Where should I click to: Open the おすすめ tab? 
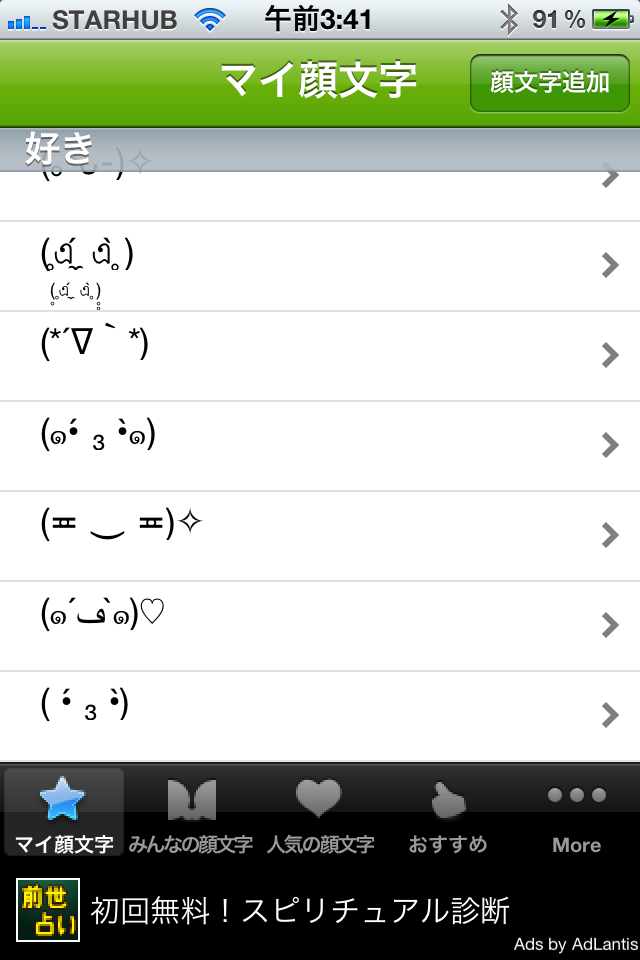point(448,814)
